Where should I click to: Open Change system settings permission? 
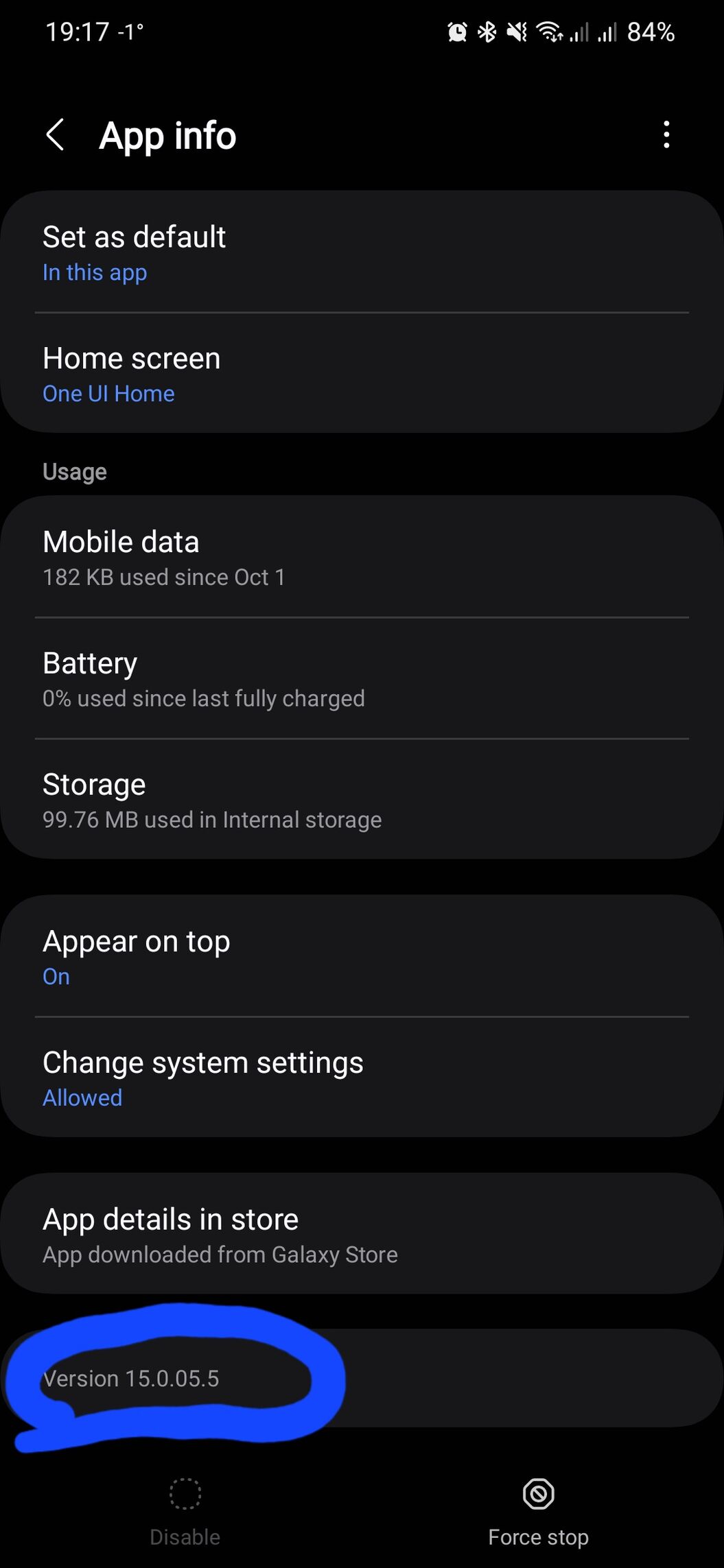(362, 1078)
